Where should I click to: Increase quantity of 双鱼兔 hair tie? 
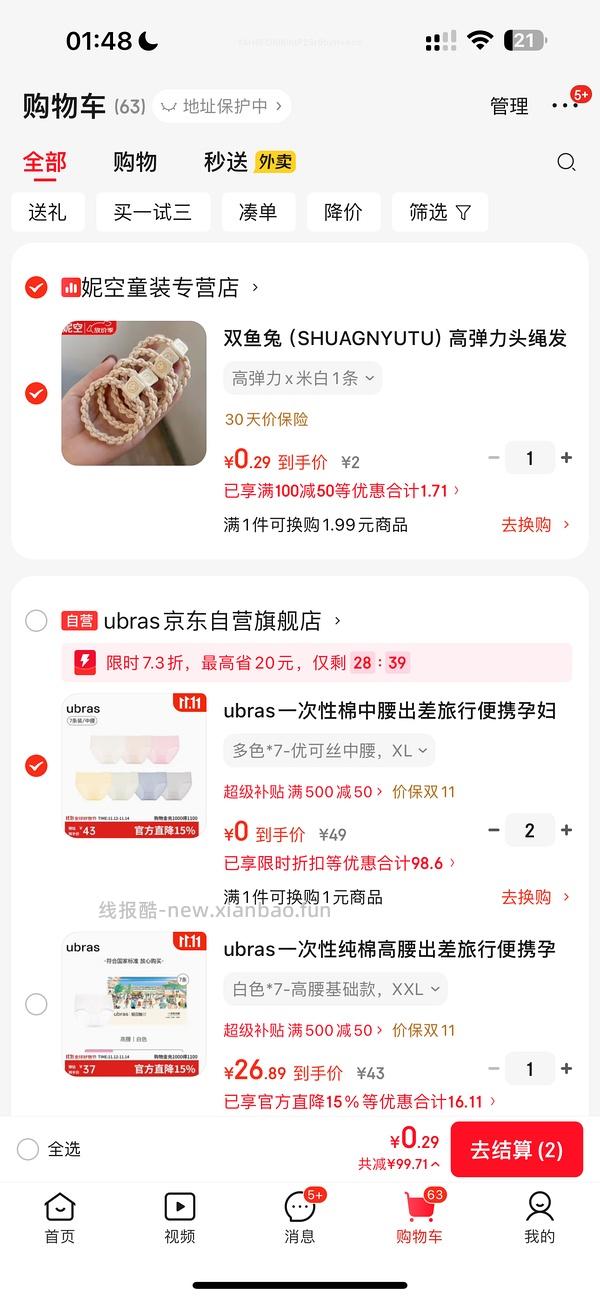click(x=567, y=458)
